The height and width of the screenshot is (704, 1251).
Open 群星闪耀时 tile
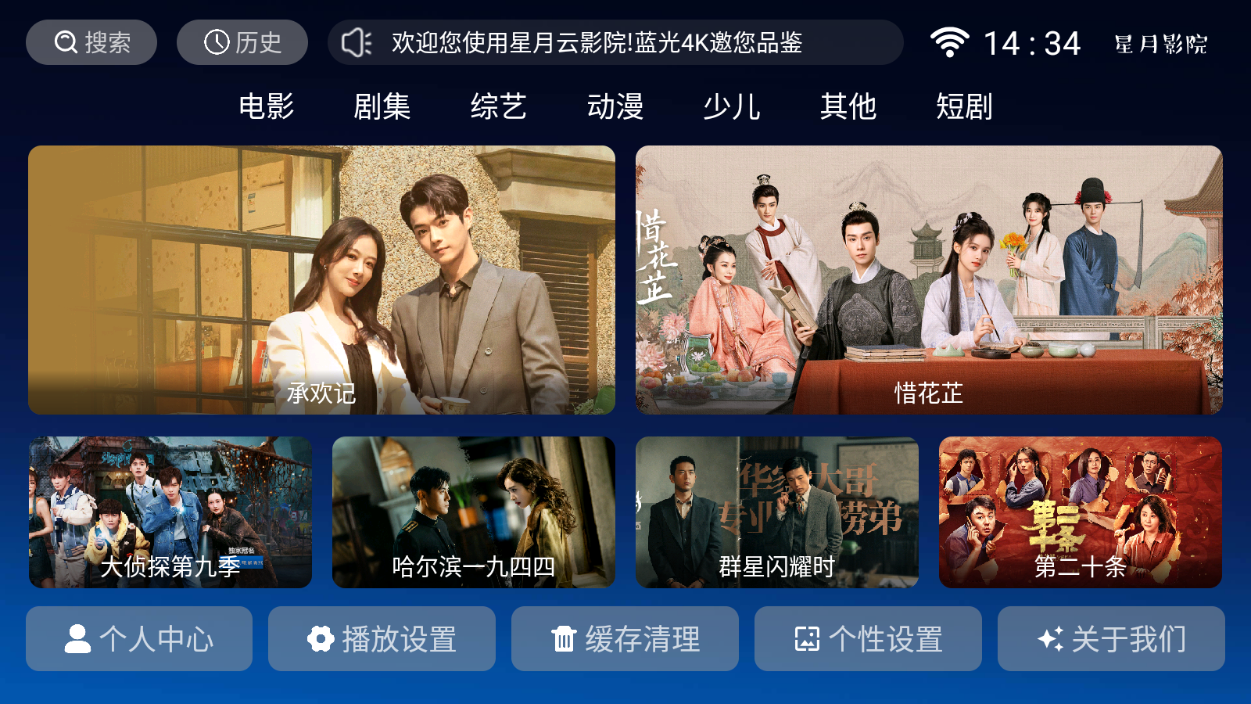[x=777, y=512]
